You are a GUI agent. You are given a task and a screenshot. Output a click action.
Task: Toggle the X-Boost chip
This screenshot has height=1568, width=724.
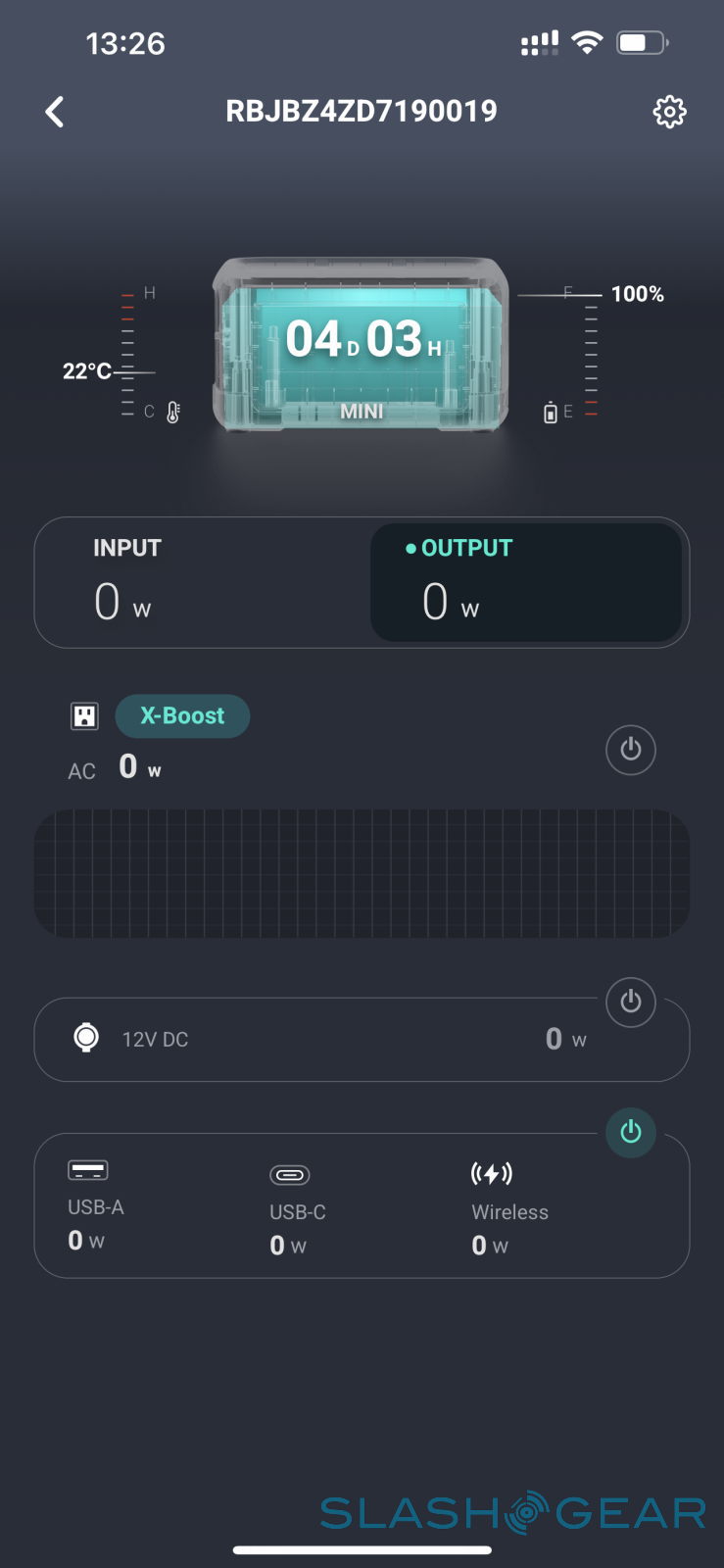coord(182,716)
